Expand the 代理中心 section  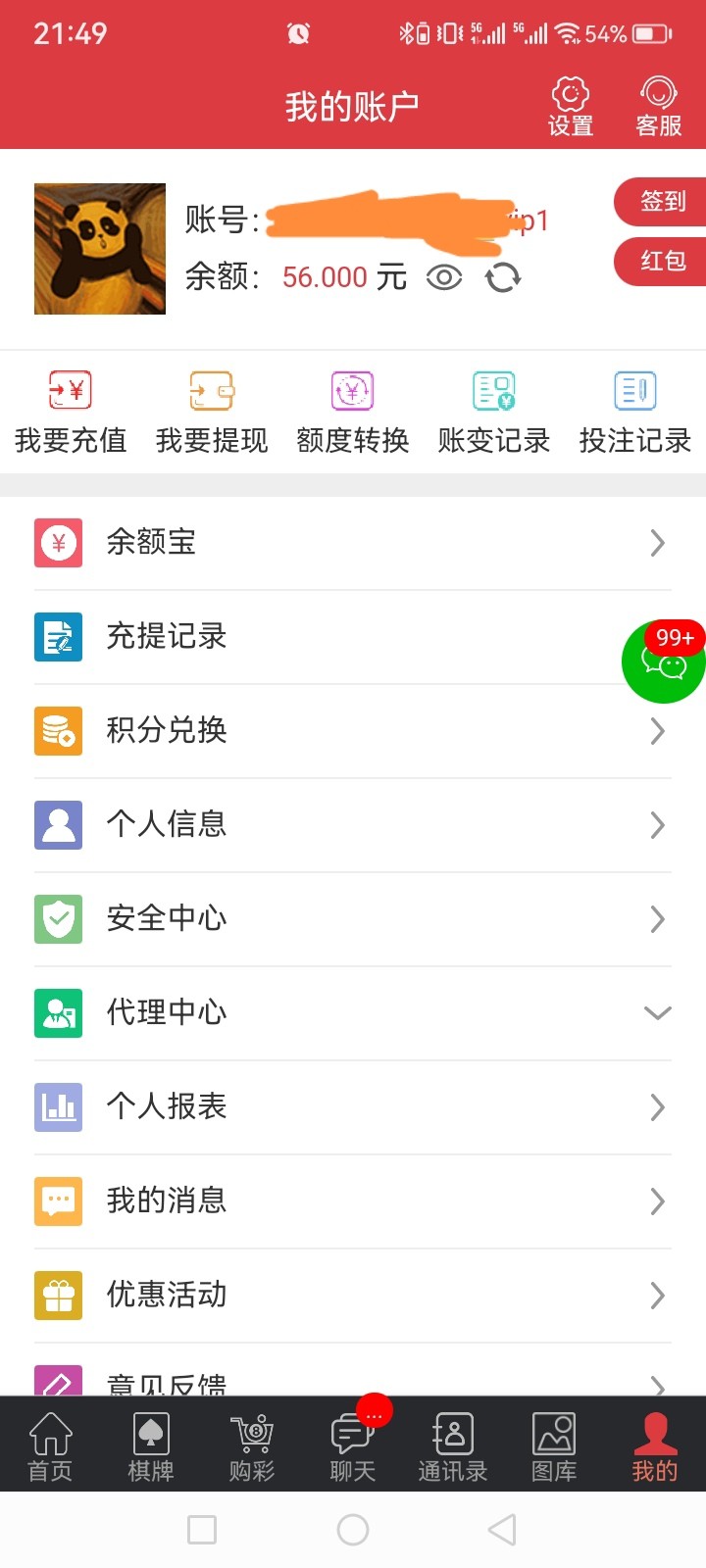353,1012
